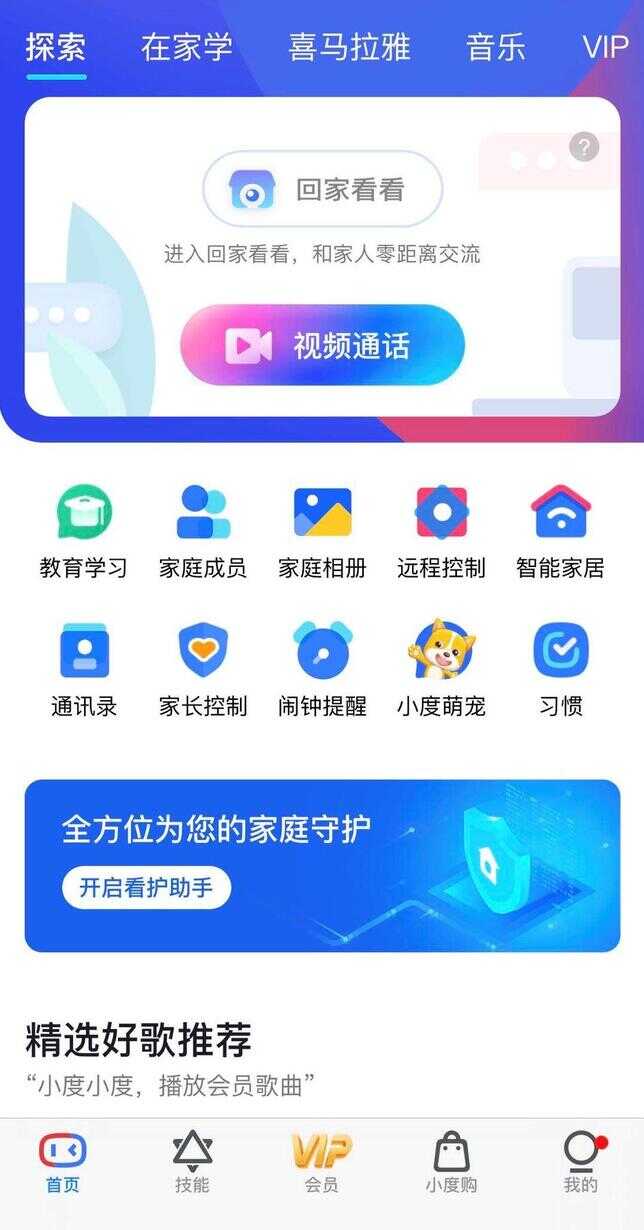Open 教育学习 section
Image resolution: width=644 pixels, height=1230 pixels.
[x=84, y=530]
